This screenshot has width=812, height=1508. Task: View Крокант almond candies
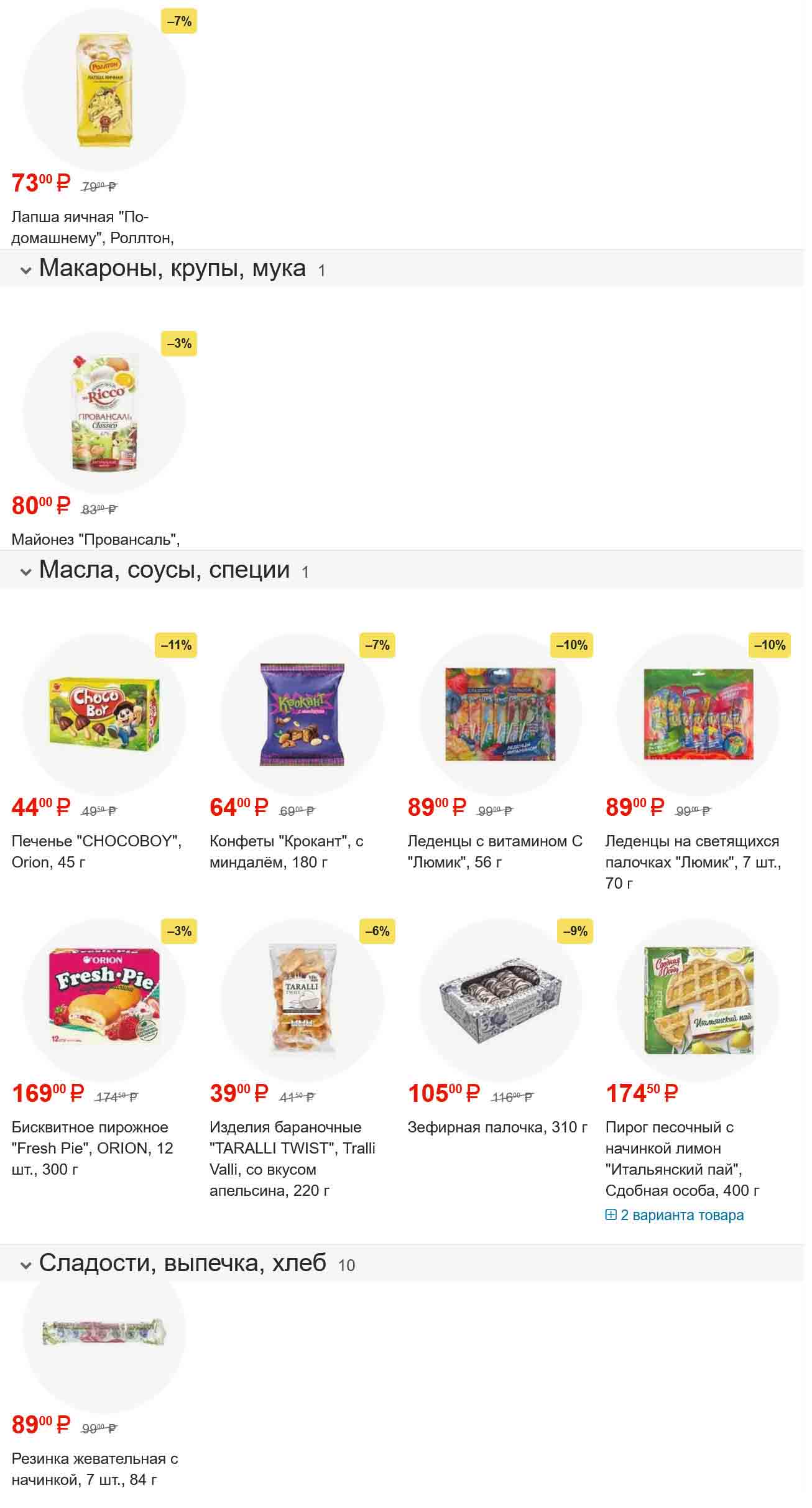click(x=302, y=715)
